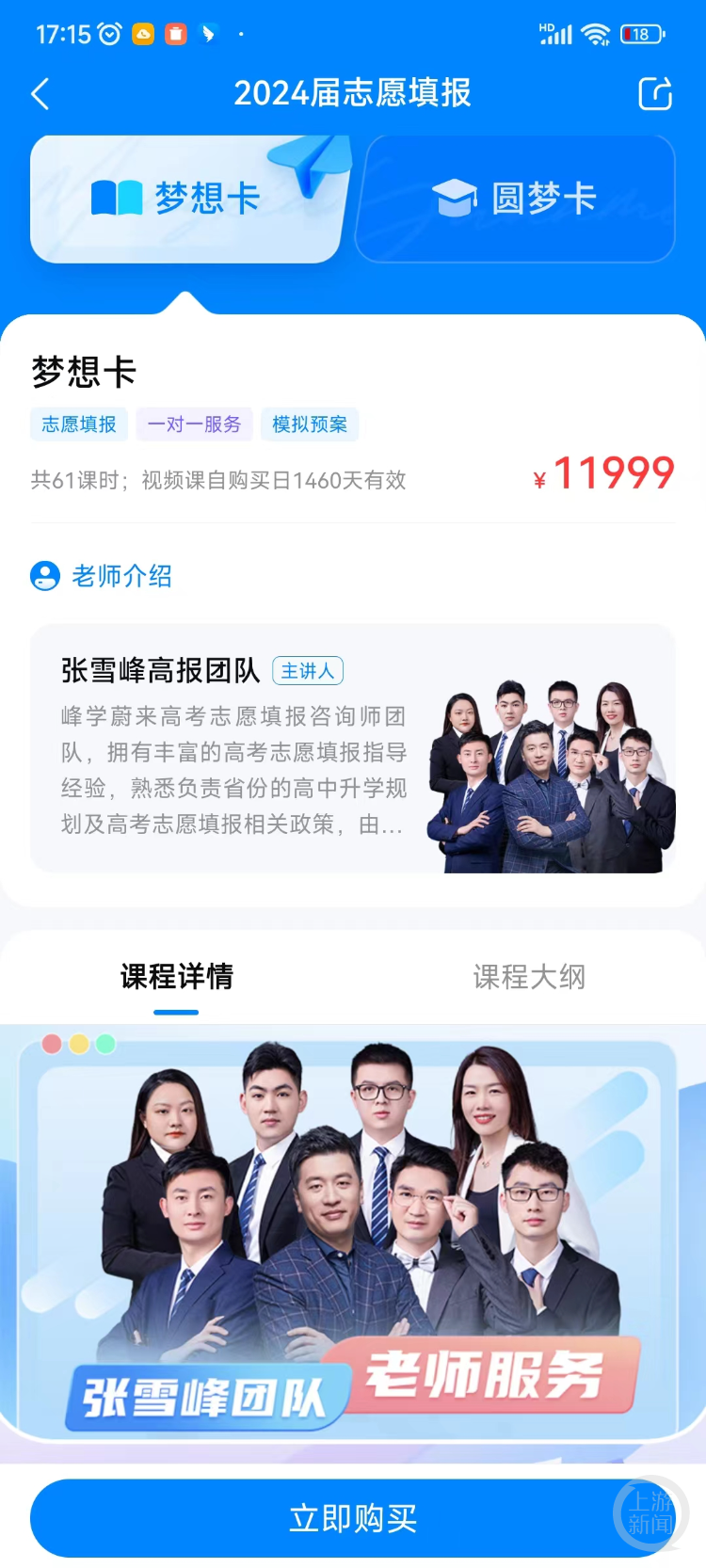Viewport: 706px width, 1568px height.
Task: Tap 立即购买 to buy now
Action: click(352, 1518)
